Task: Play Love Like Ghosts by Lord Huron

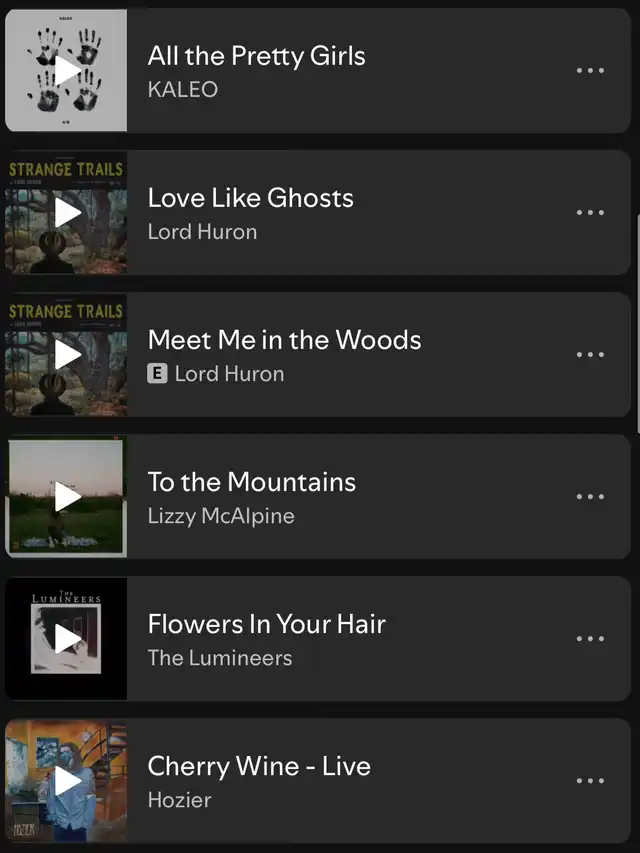Action: [67, 212]
